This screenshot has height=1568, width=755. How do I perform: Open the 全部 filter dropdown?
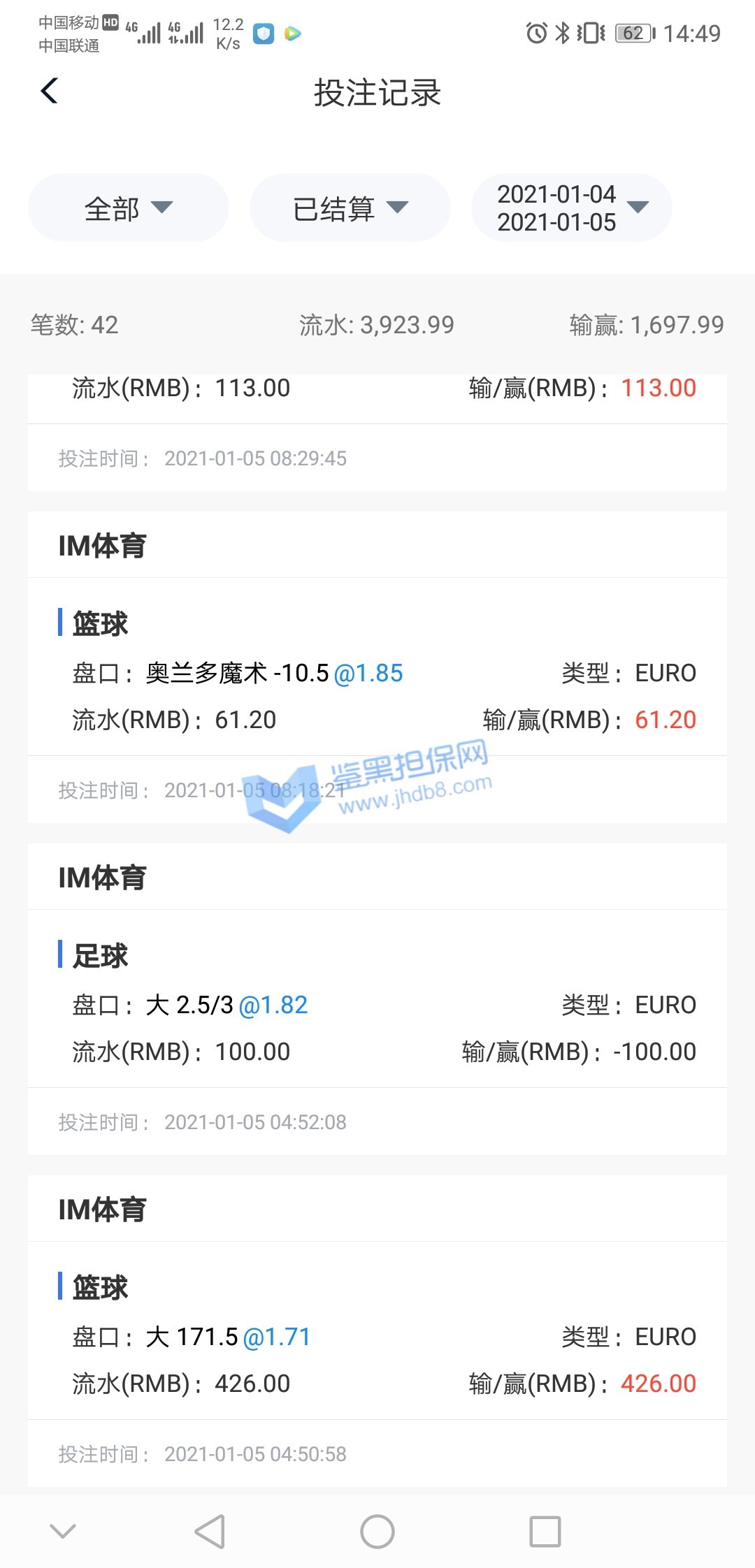pyautogui.click(x=128, y=208)
